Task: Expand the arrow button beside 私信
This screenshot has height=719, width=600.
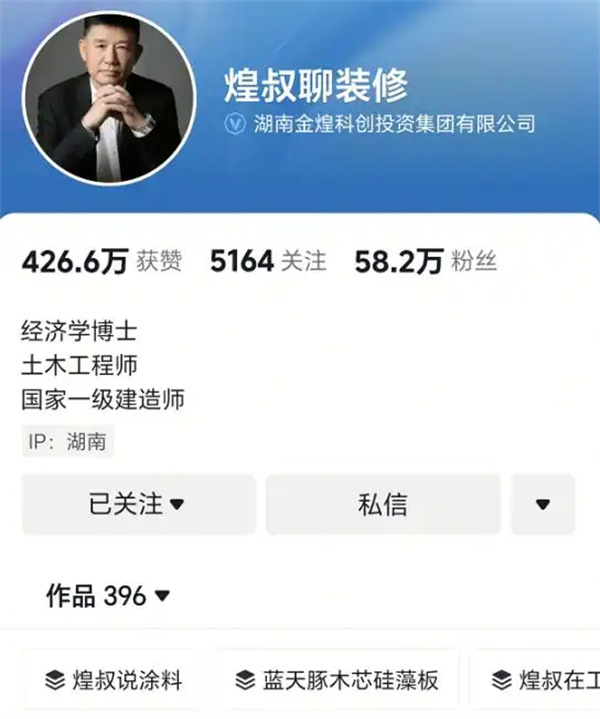Action: click(x=543, y=503)
